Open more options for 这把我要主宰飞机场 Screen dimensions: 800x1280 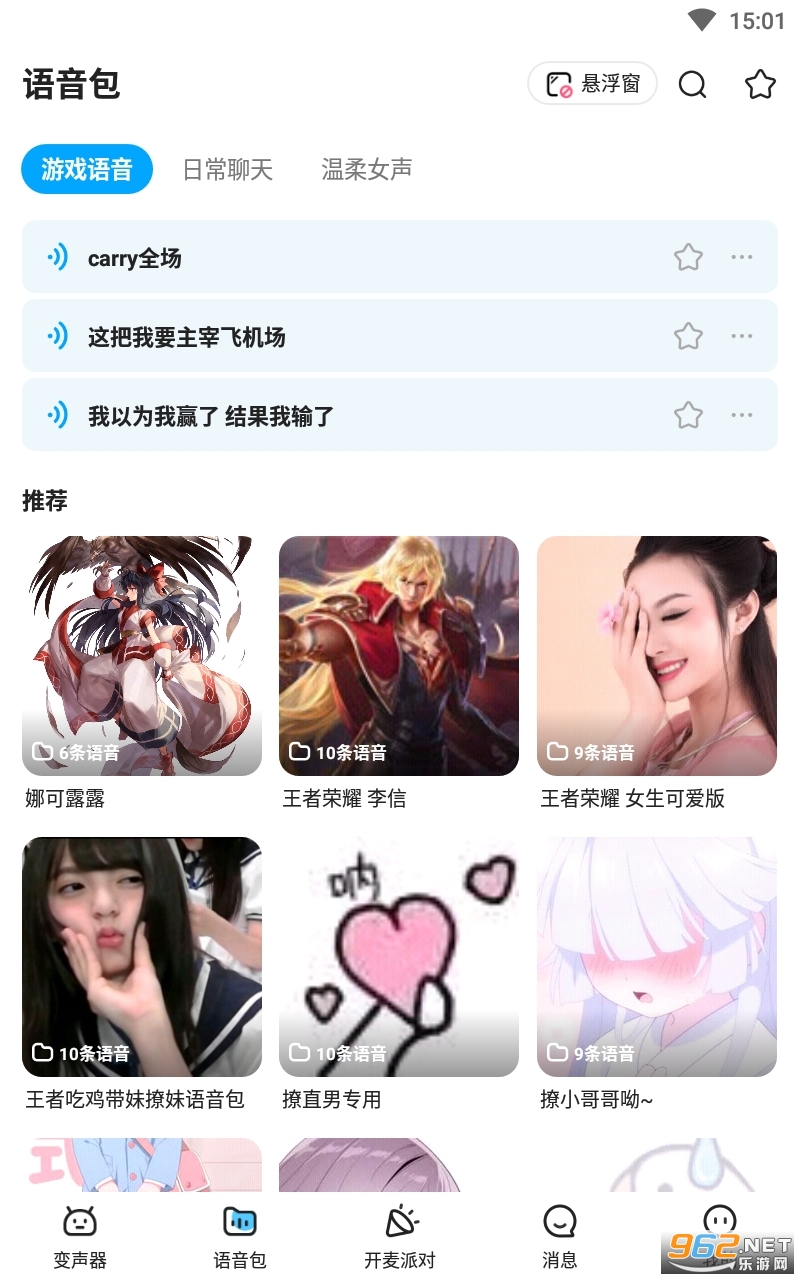pyautogui.click(x=741, y=336)
